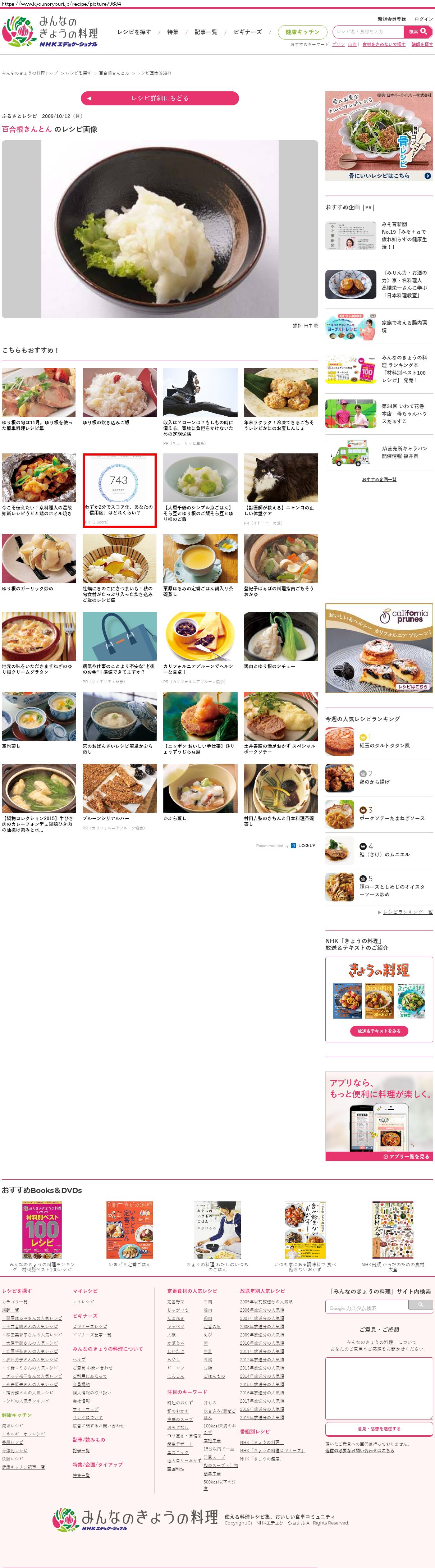Open 新規会員登録 registration link
The width and height of the screenshot is (435, 1568).
[x=391, y=19]
